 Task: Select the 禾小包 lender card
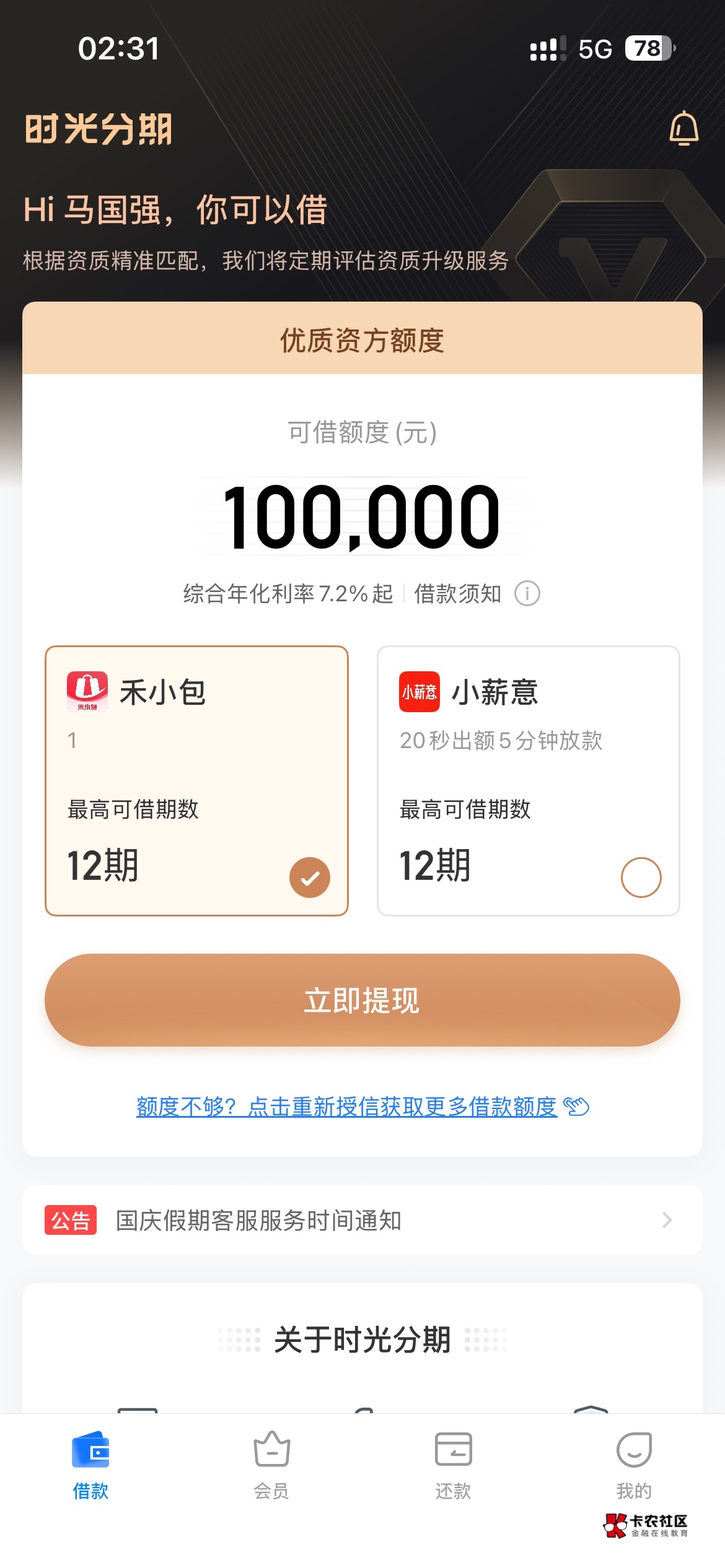tap(196, 780)
